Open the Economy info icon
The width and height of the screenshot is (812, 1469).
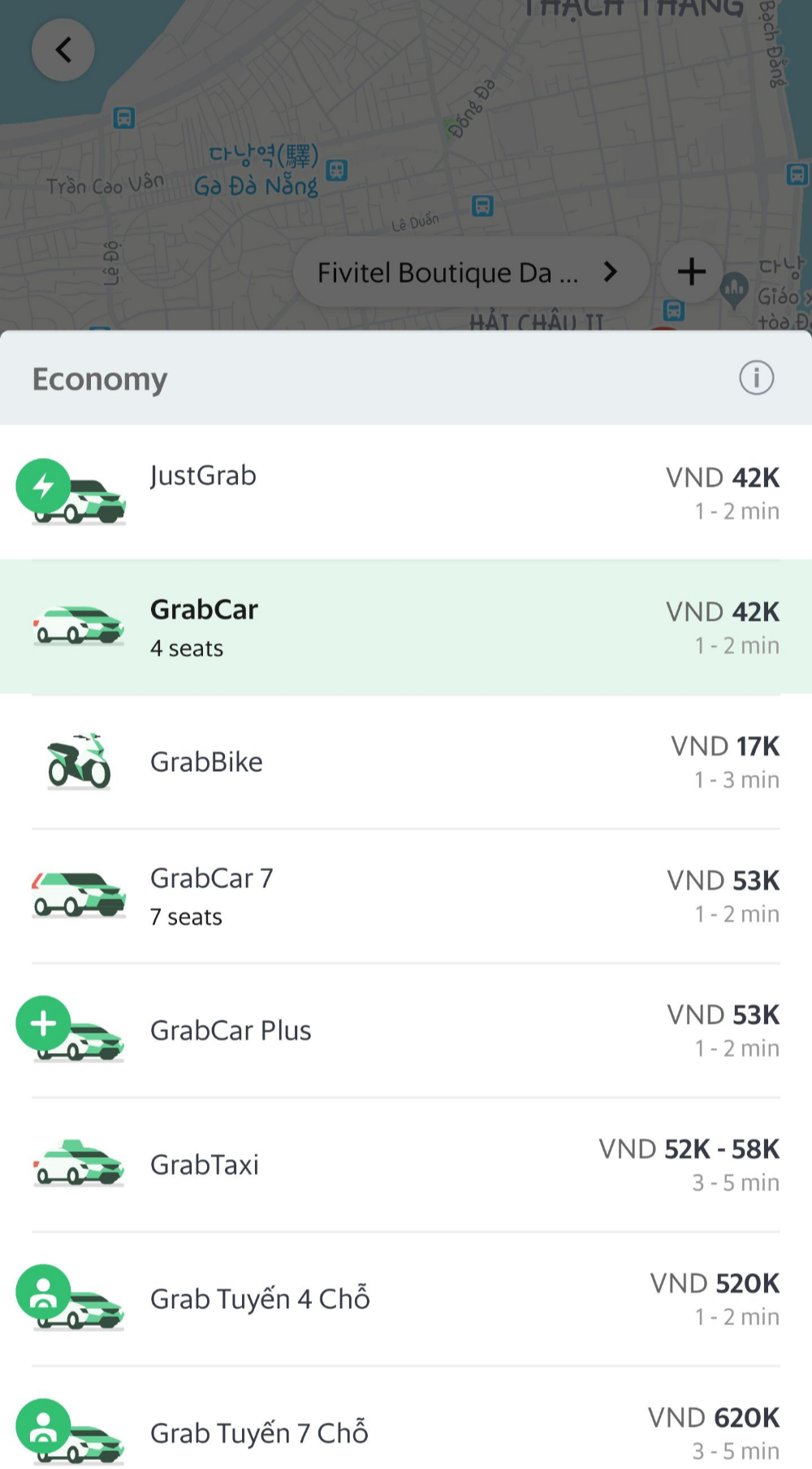point(756,378)
